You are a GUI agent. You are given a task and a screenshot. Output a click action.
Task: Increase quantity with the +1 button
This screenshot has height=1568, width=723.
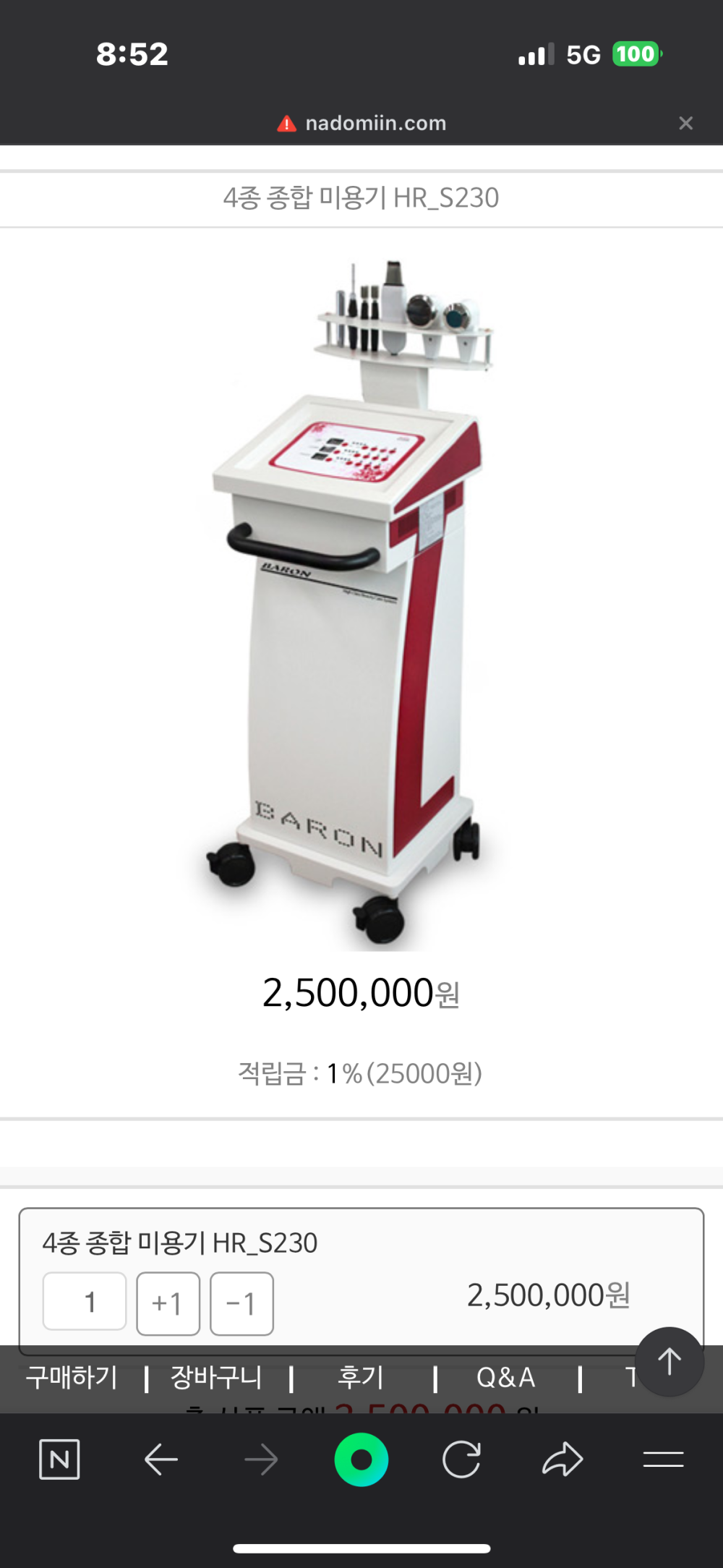point(168,1303)
